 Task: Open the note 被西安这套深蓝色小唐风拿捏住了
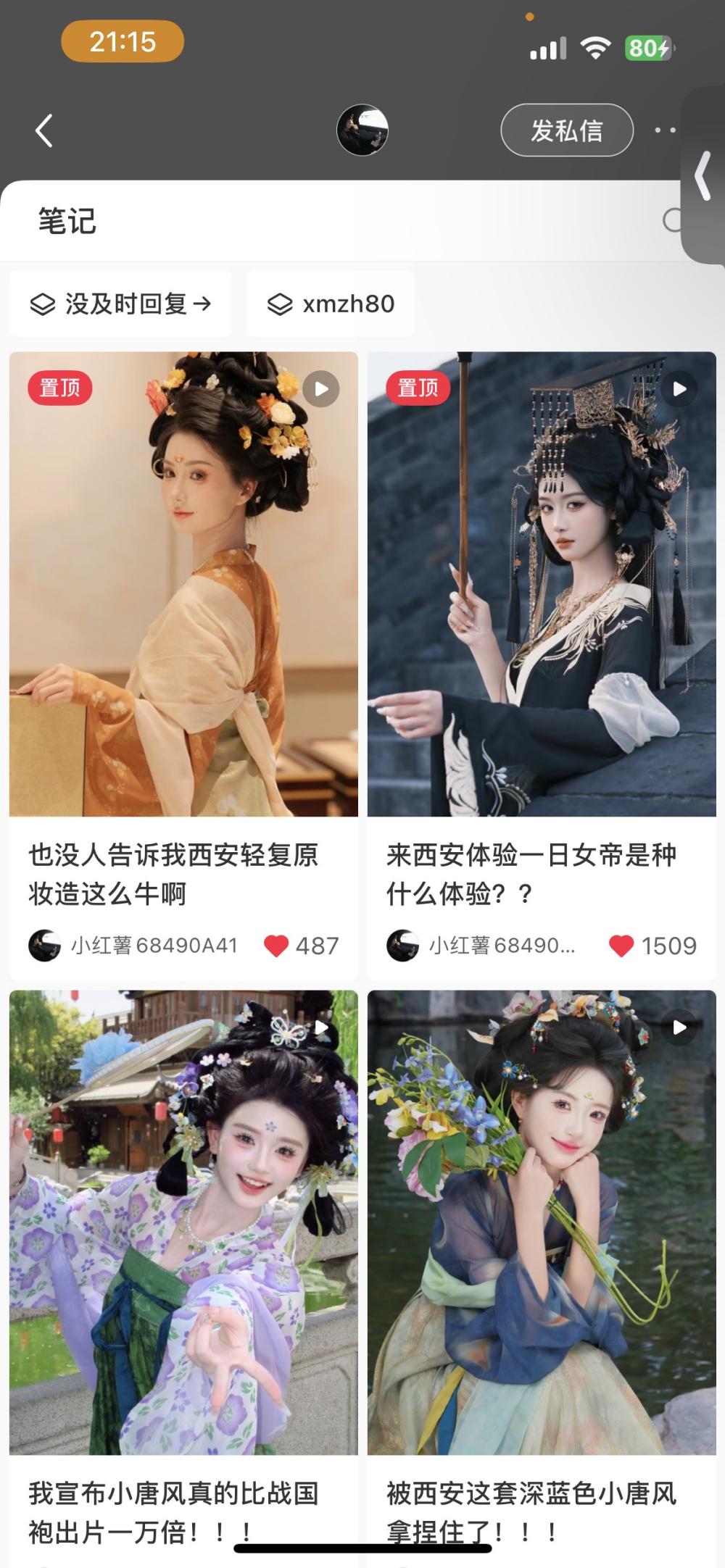tap(542, 1222)
